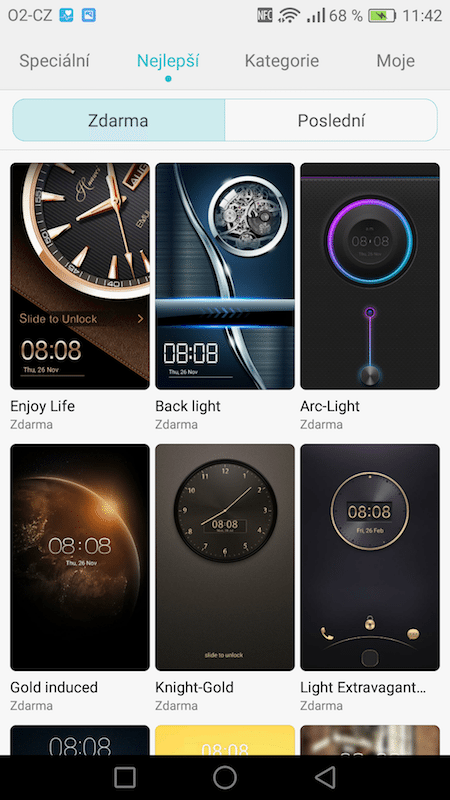
Task: Go to the home screen
Action: pos(225,778)
